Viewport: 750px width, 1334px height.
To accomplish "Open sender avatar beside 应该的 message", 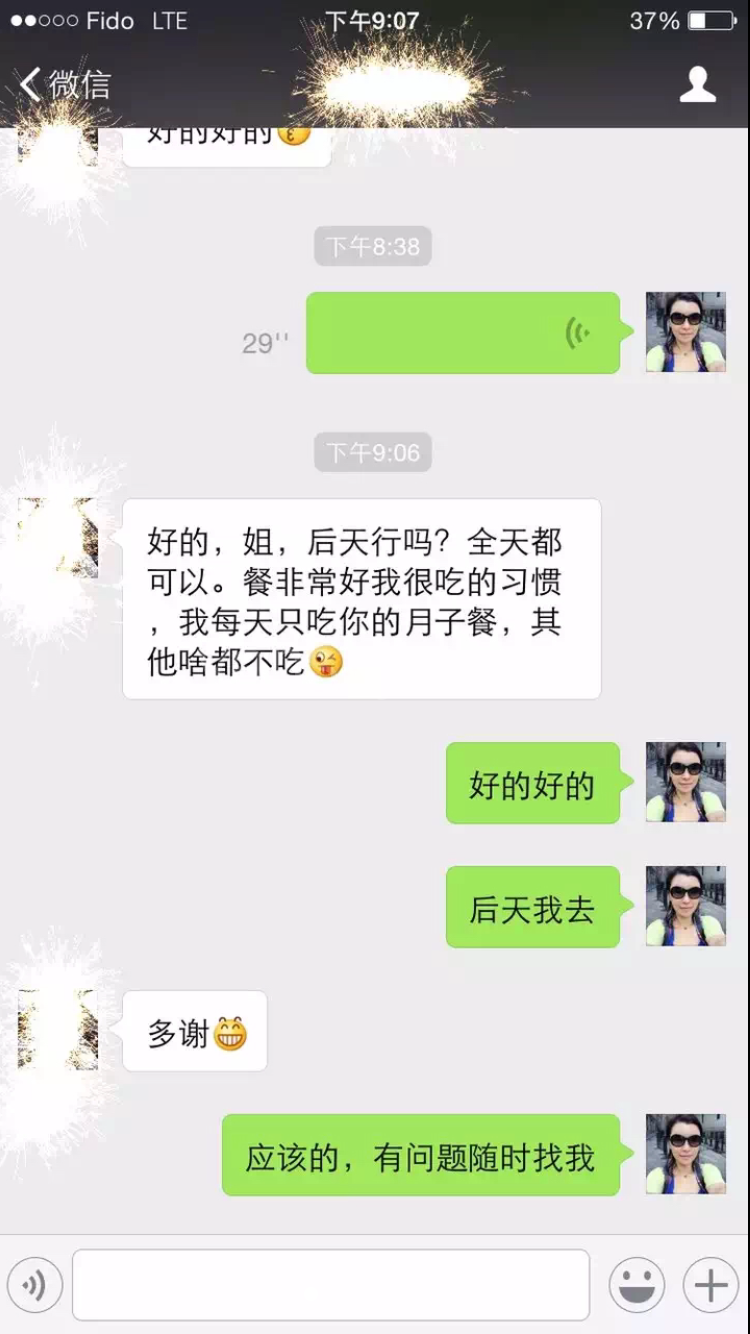I will 685,1154.
